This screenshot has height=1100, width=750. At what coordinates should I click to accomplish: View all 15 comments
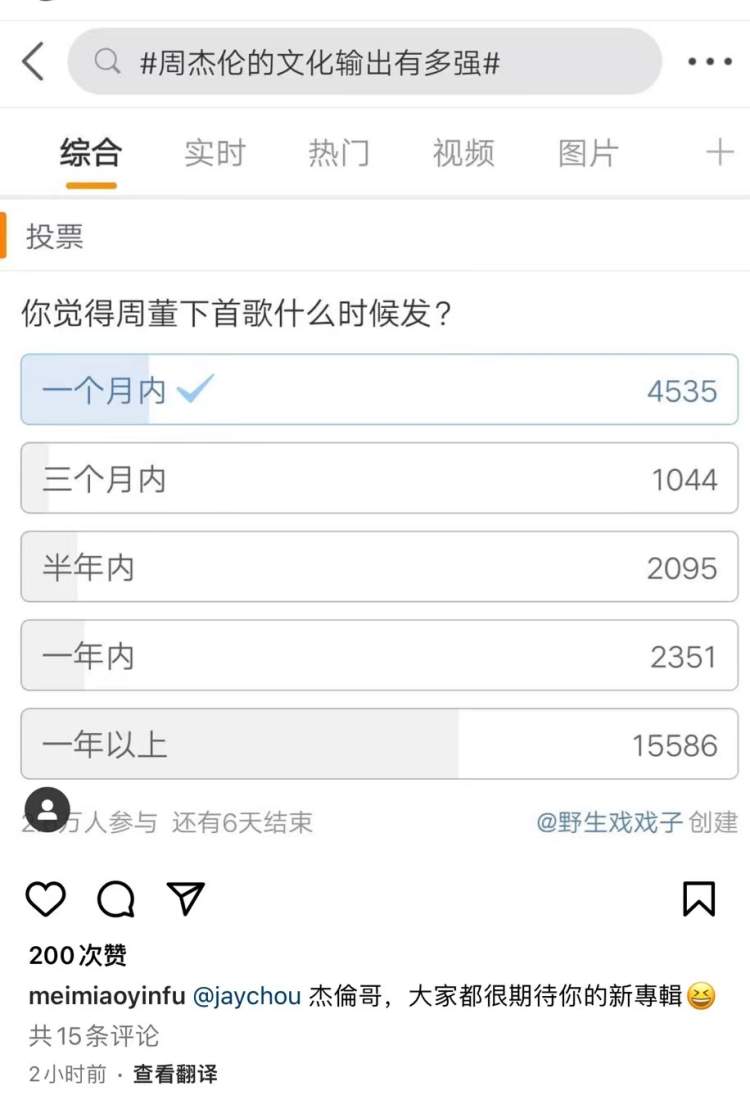point(94,1035)
